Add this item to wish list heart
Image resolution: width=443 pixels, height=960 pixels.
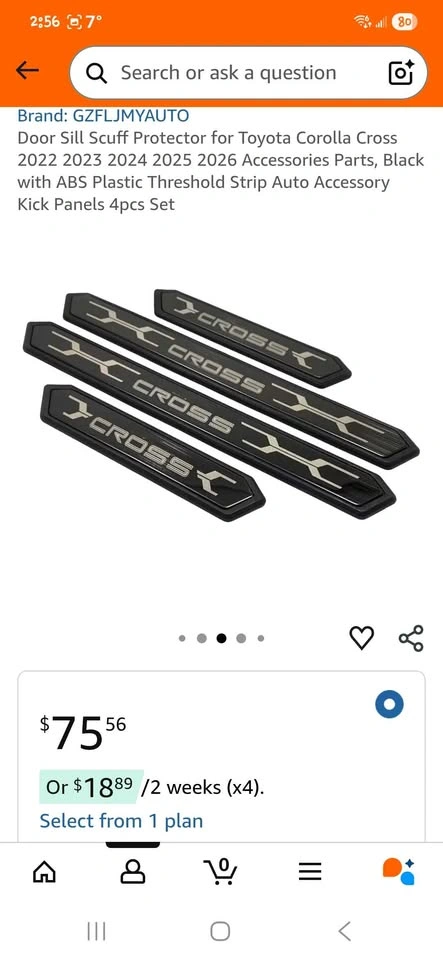361,638
